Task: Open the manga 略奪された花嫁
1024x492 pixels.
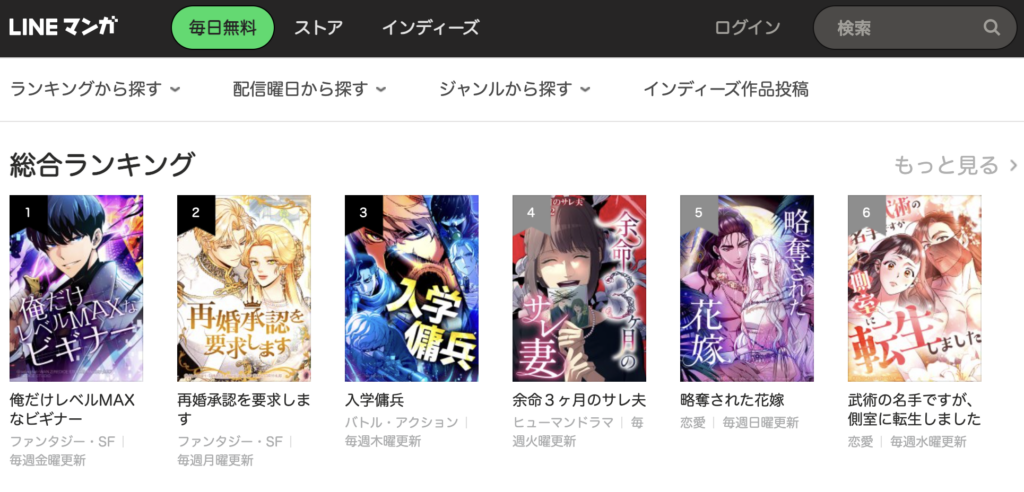Action: pos(747,288)
